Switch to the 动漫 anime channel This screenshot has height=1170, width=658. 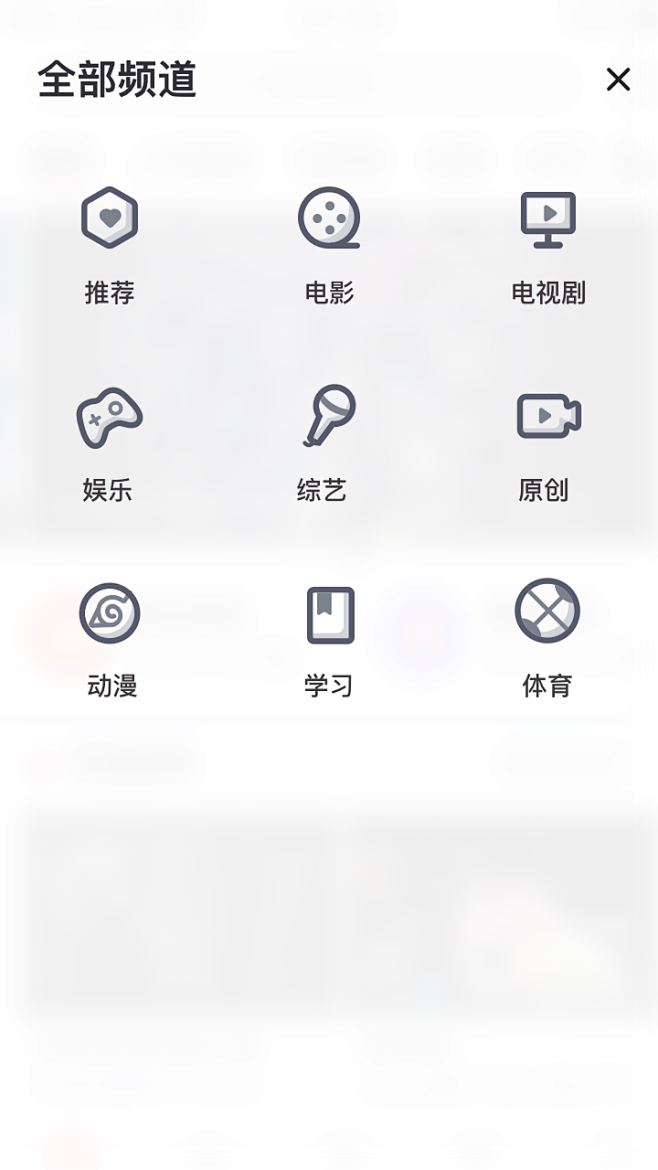pos(110,640)
